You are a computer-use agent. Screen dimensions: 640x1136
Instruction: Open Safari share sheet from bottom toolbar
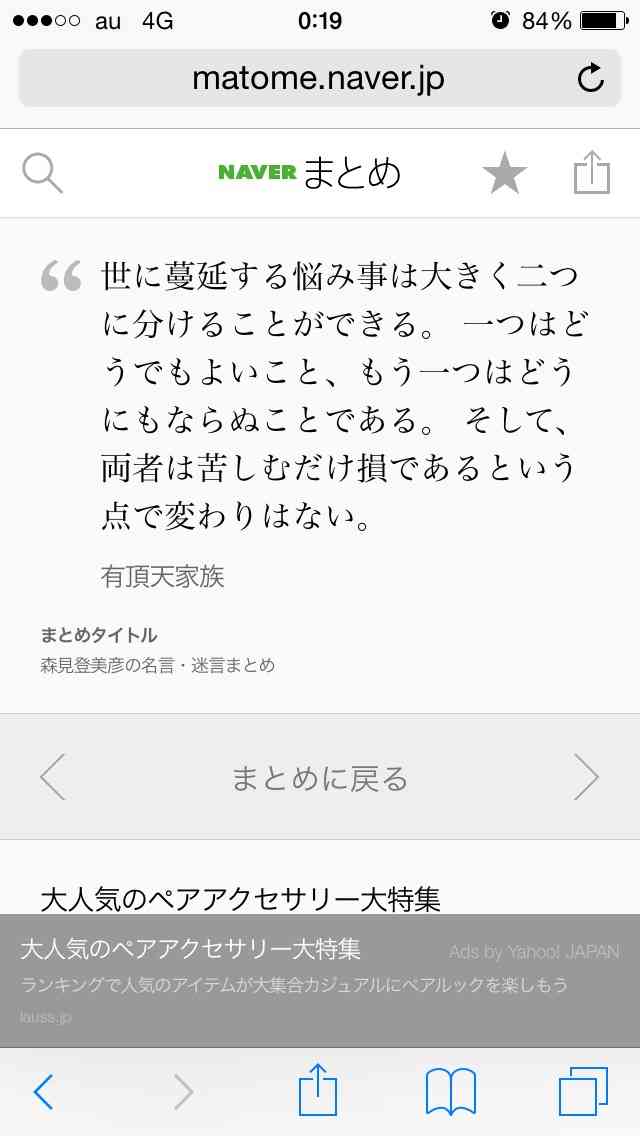[318, 1089]
